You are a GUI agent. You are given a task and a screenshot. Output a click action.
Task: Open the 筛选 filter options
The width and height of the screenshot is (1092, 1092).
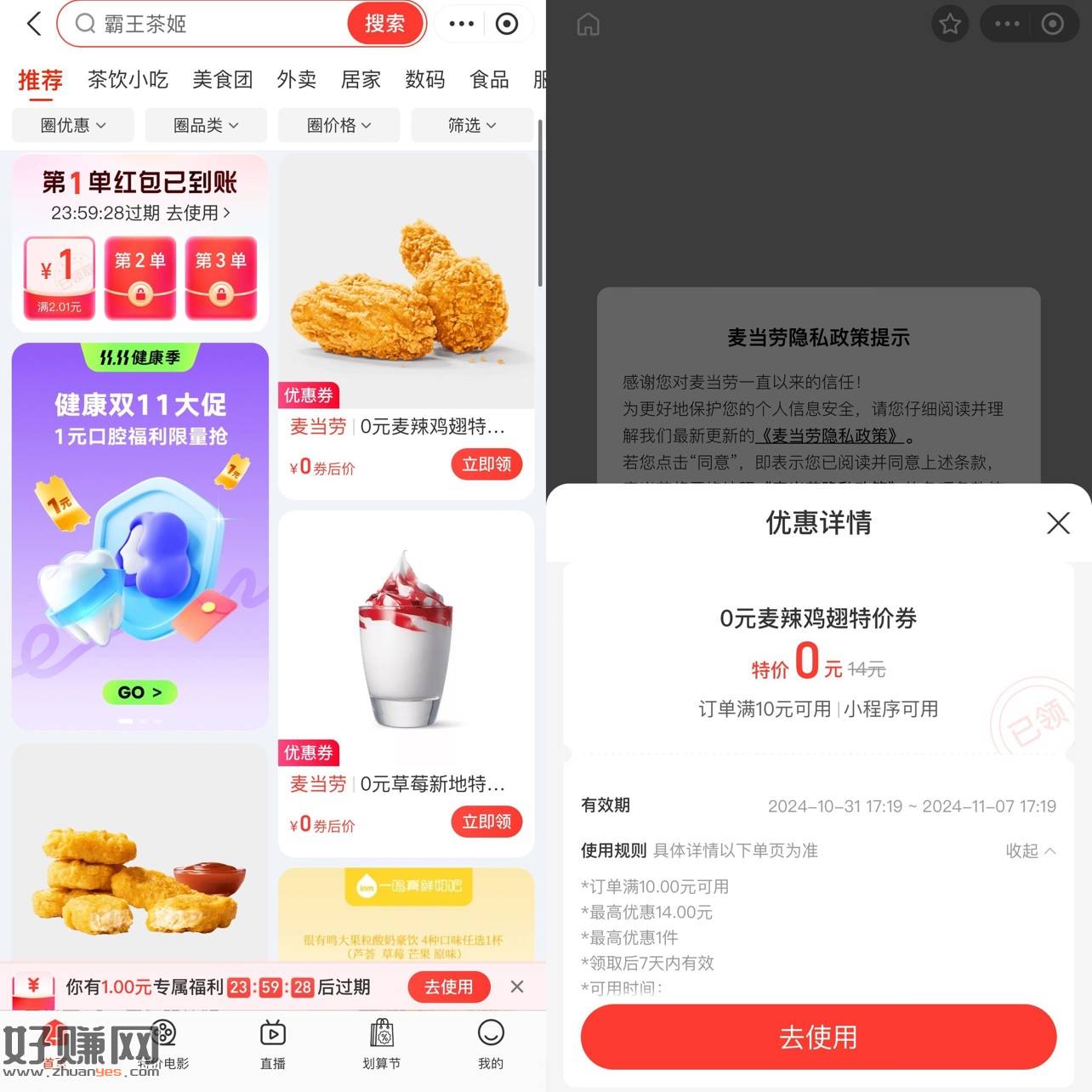(x=471, y=126)
